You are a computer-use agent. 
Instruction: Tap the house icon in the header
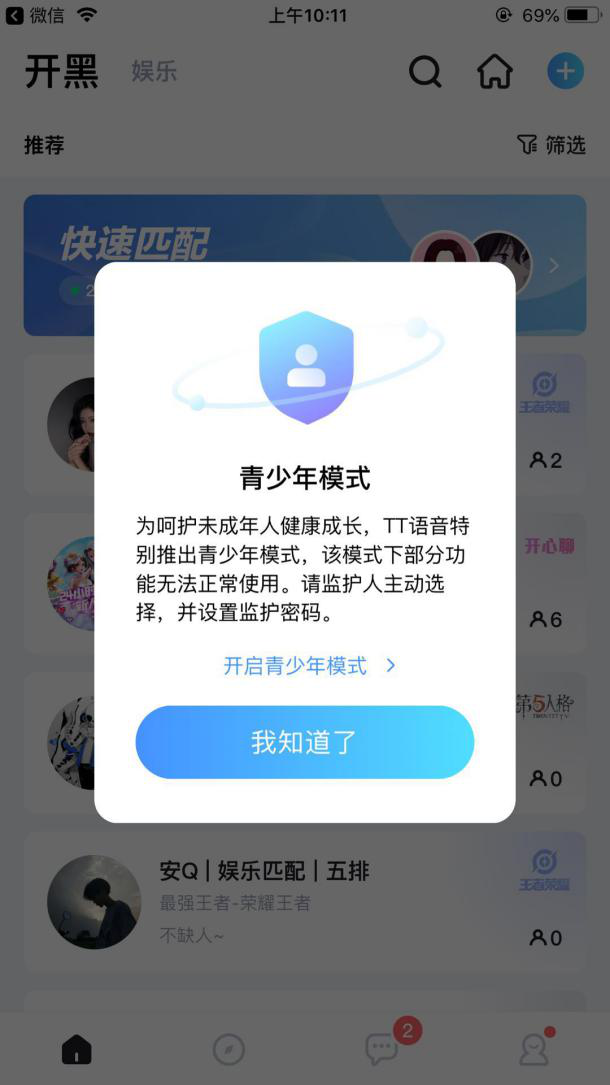(x=494, y=72)
